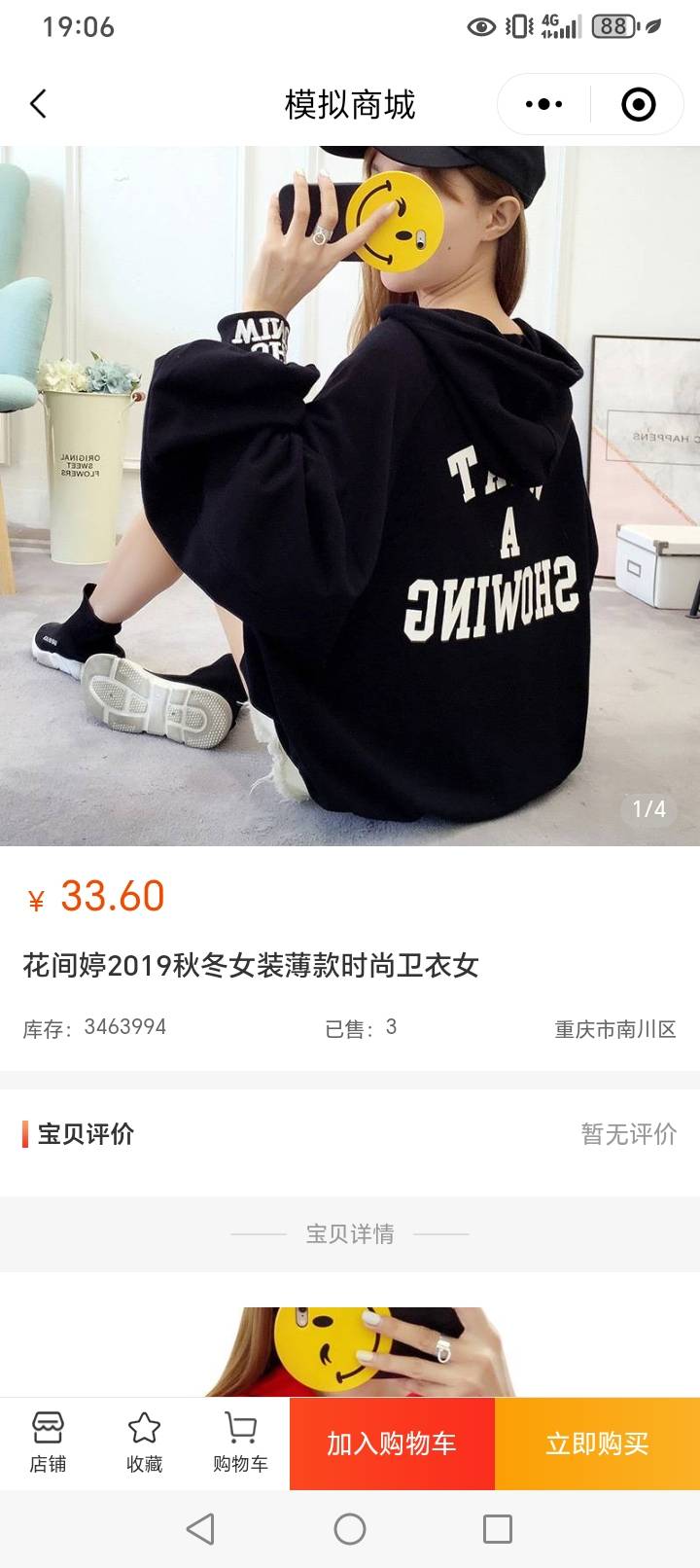The image size is (700, 1568).
Task: Open the mini program three-dot menu
Action: [543, 104]
